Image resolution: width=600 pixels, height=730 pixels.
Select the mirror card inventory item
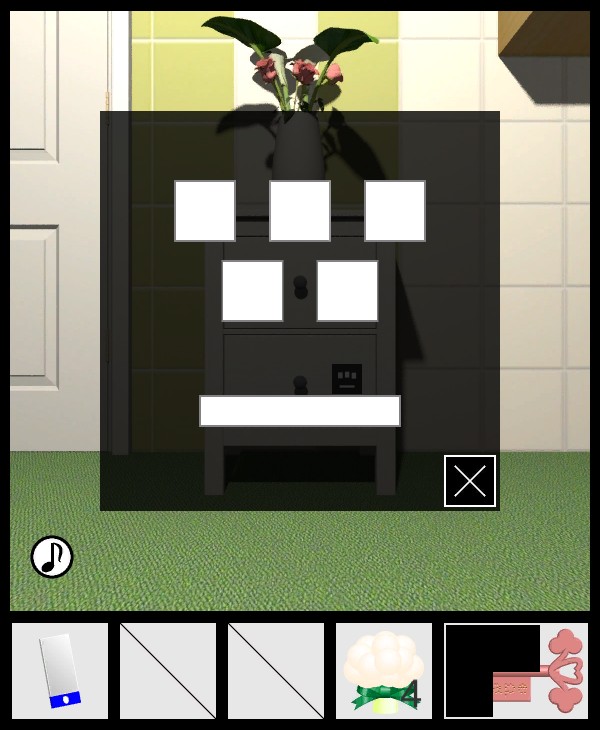(x=60, y=671)
